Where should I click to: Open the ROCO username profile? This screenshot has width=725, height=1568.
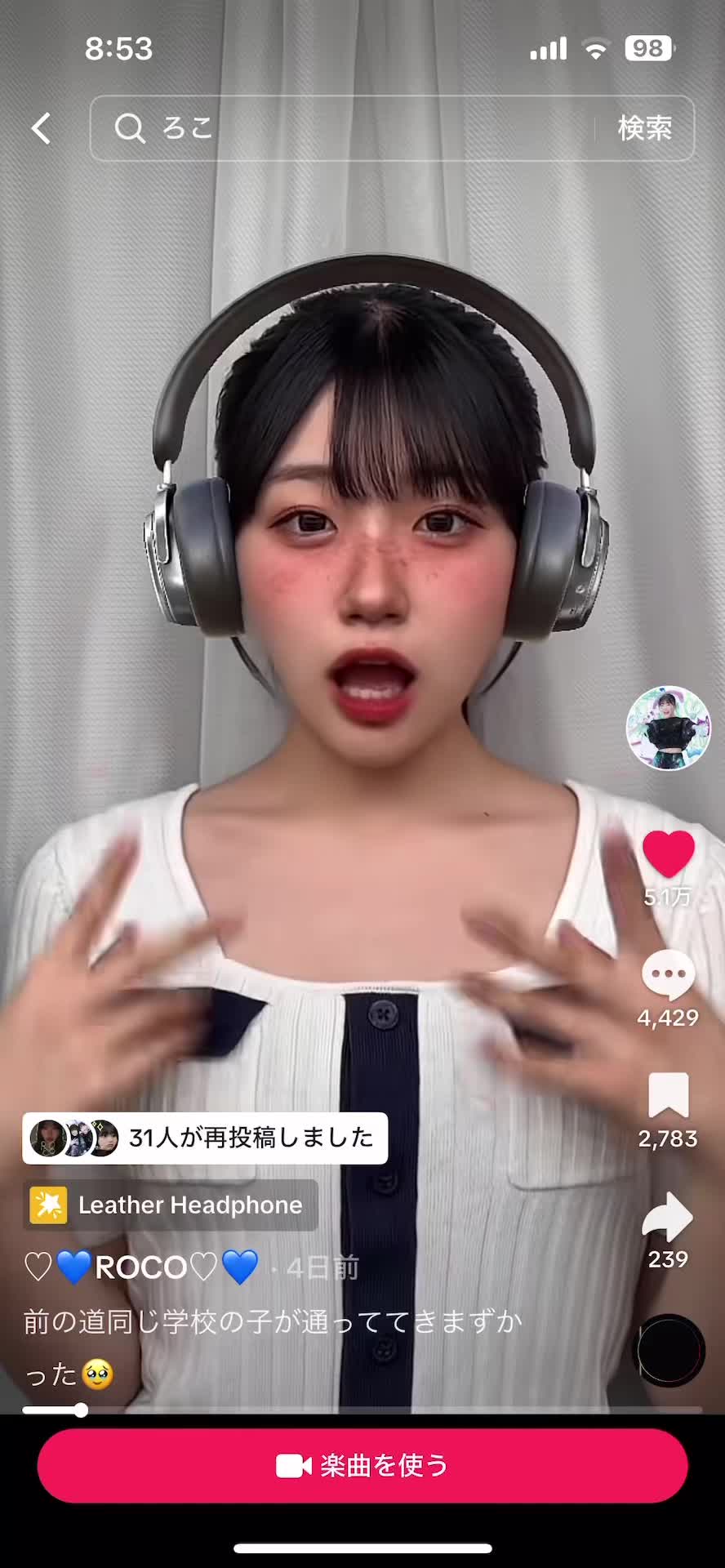click(x=141, y=1267)
